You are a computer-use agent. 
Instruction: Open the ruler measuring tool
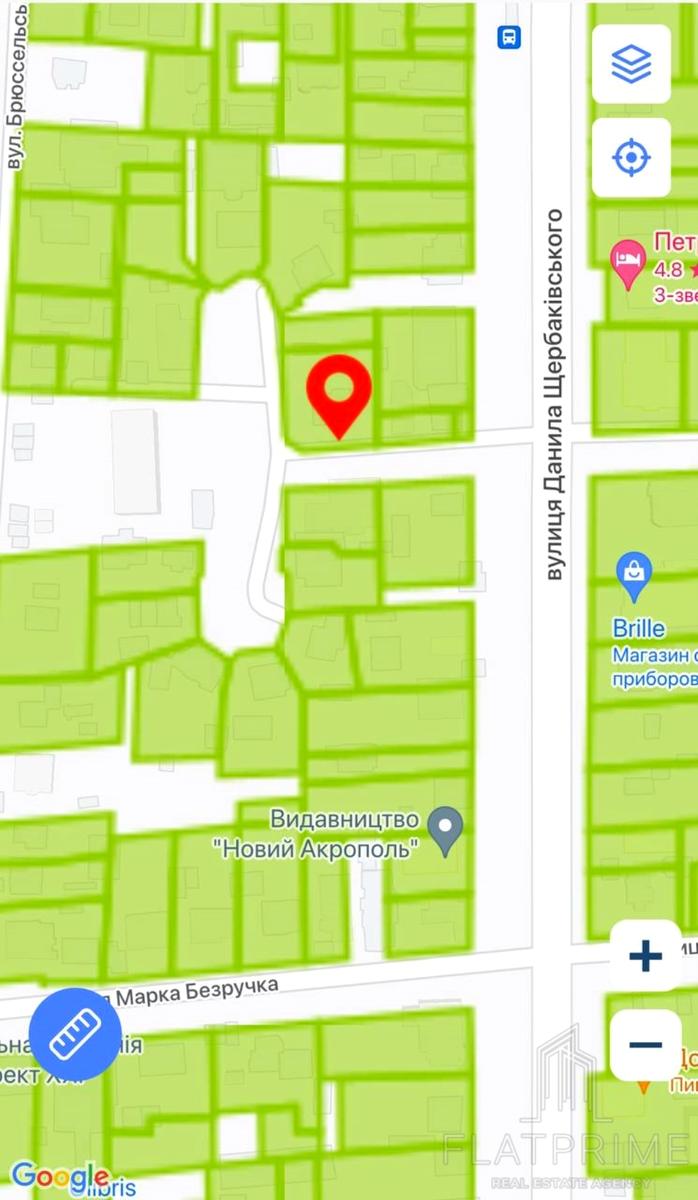coord(75,1033)
